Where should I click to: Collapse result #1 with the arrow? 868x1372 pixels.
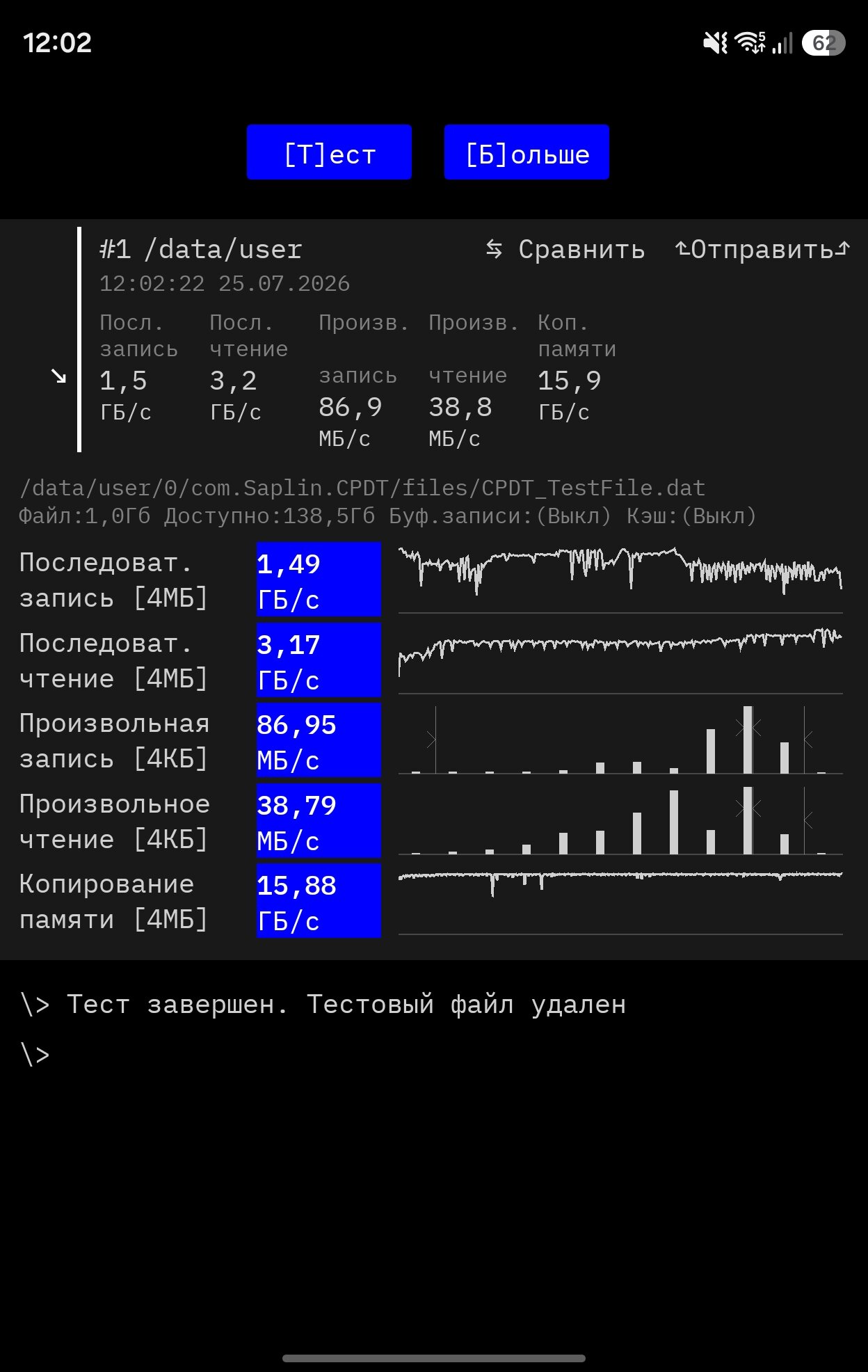pos(58,376)
